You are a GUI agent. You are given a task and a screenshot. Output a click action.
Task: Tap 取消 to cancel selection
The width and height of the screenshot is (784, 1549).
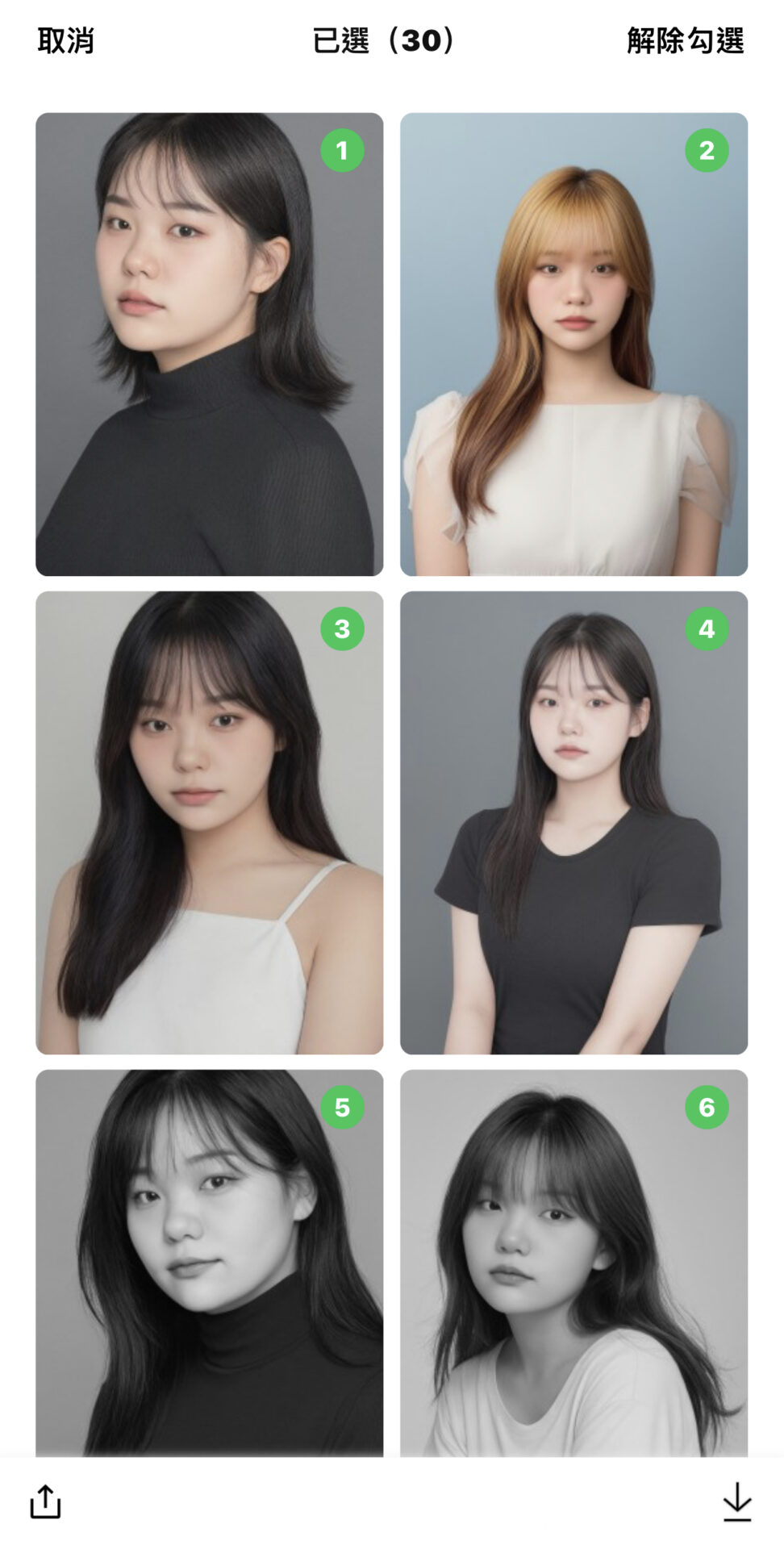(65, 40)
